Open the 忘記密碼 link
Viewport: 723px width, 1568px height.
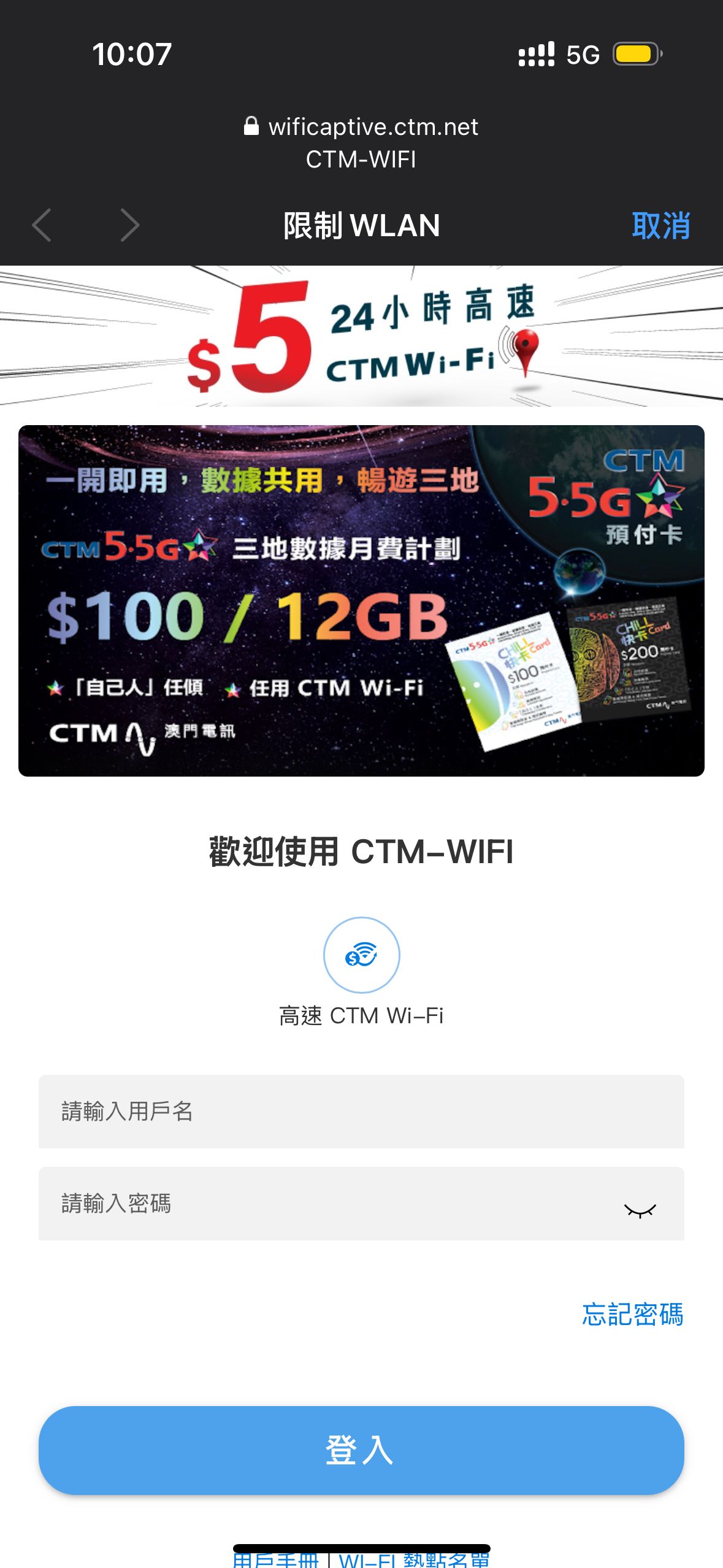pos(632,1314)
